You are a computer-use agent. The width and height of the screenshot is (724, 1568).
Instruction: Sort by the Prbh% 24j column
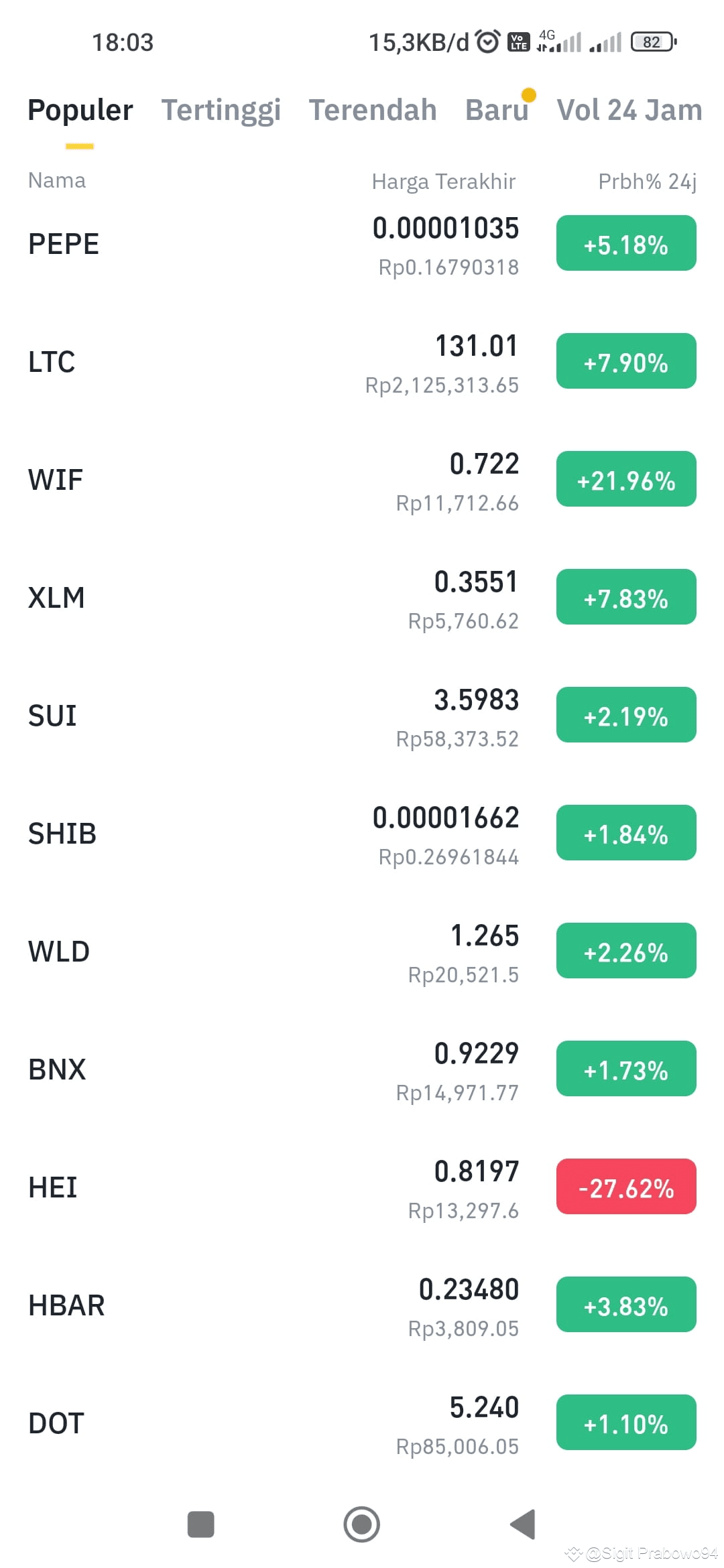[648, 180]
